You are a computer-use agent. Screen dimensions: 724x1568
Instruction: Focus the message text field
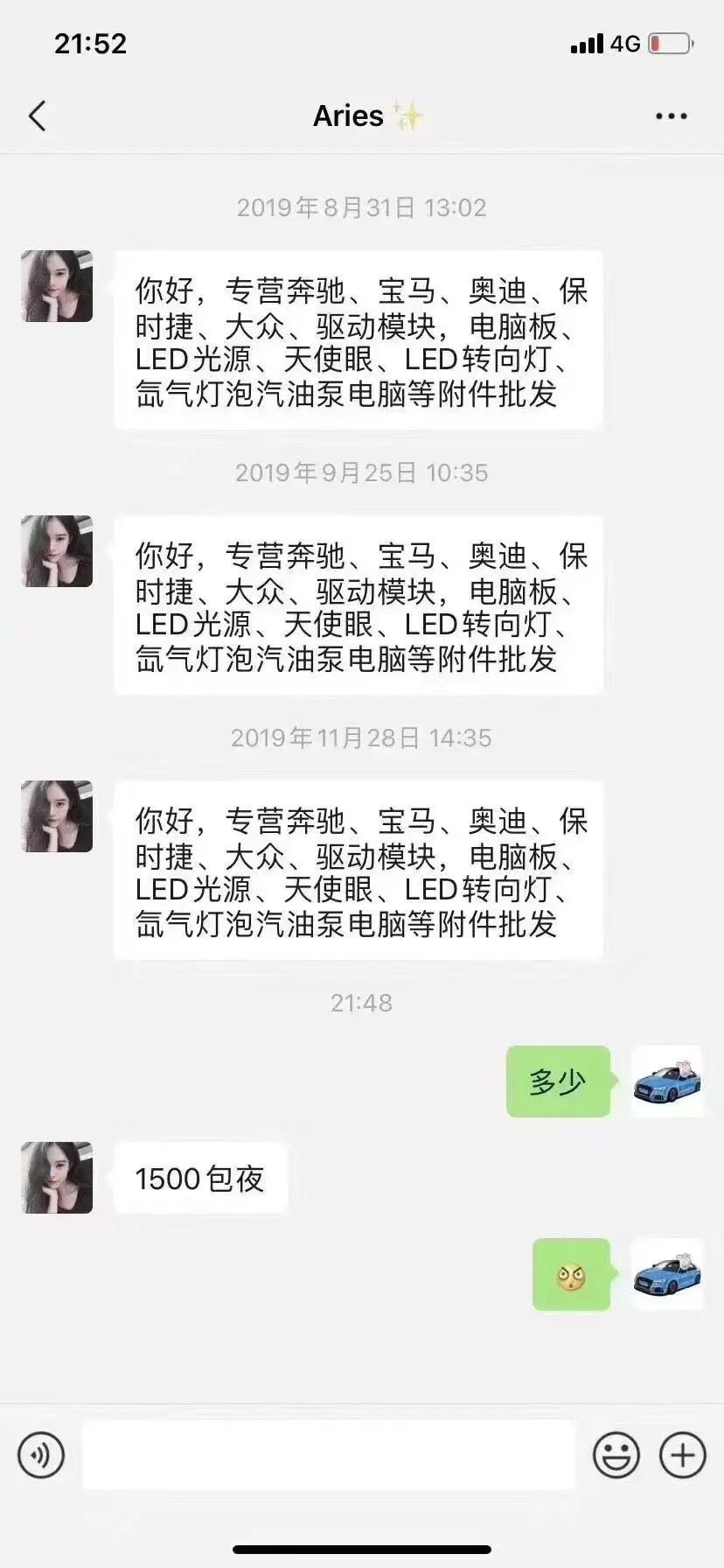[x=328, y=1455]
